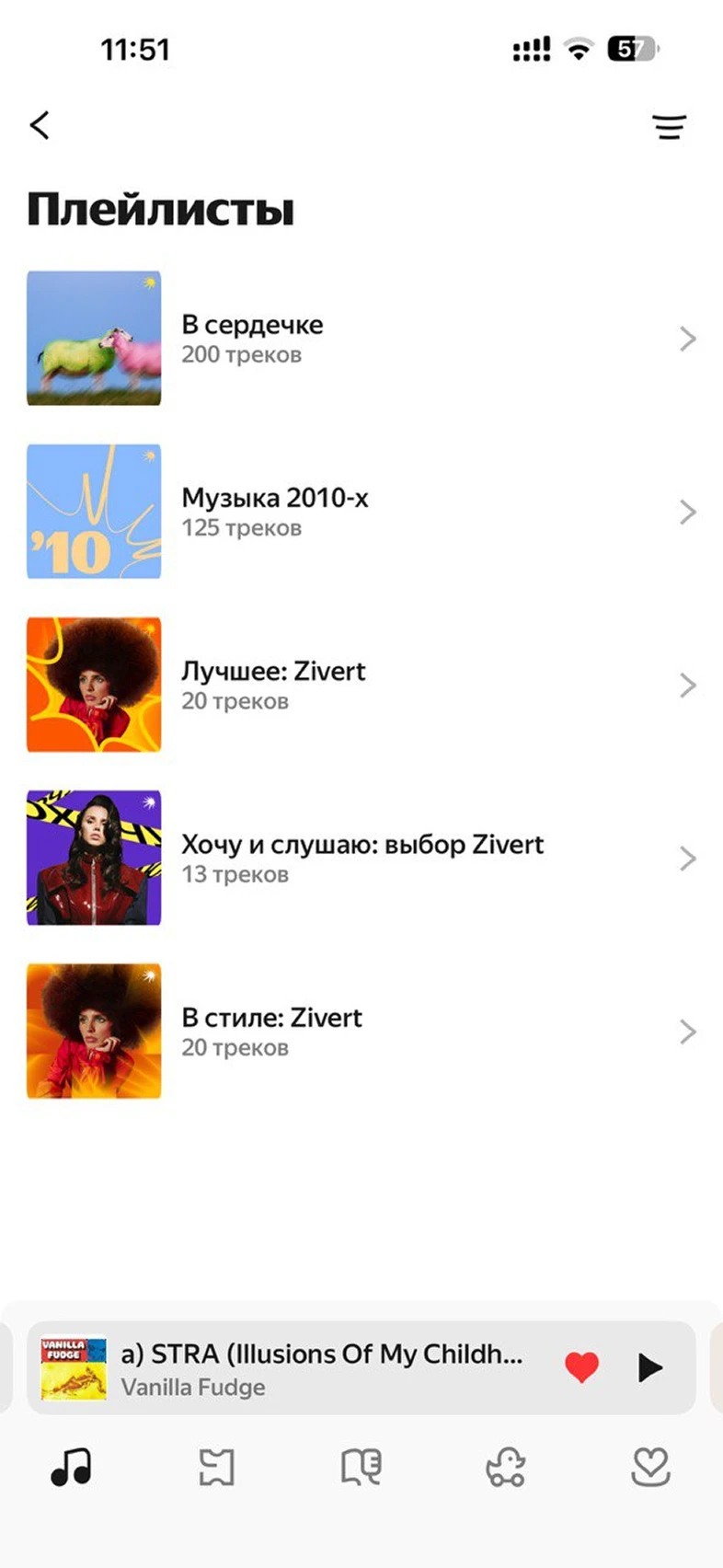Switch to the open book tab
Screen dimensions: 723x1568
(x=361, y=1467)
